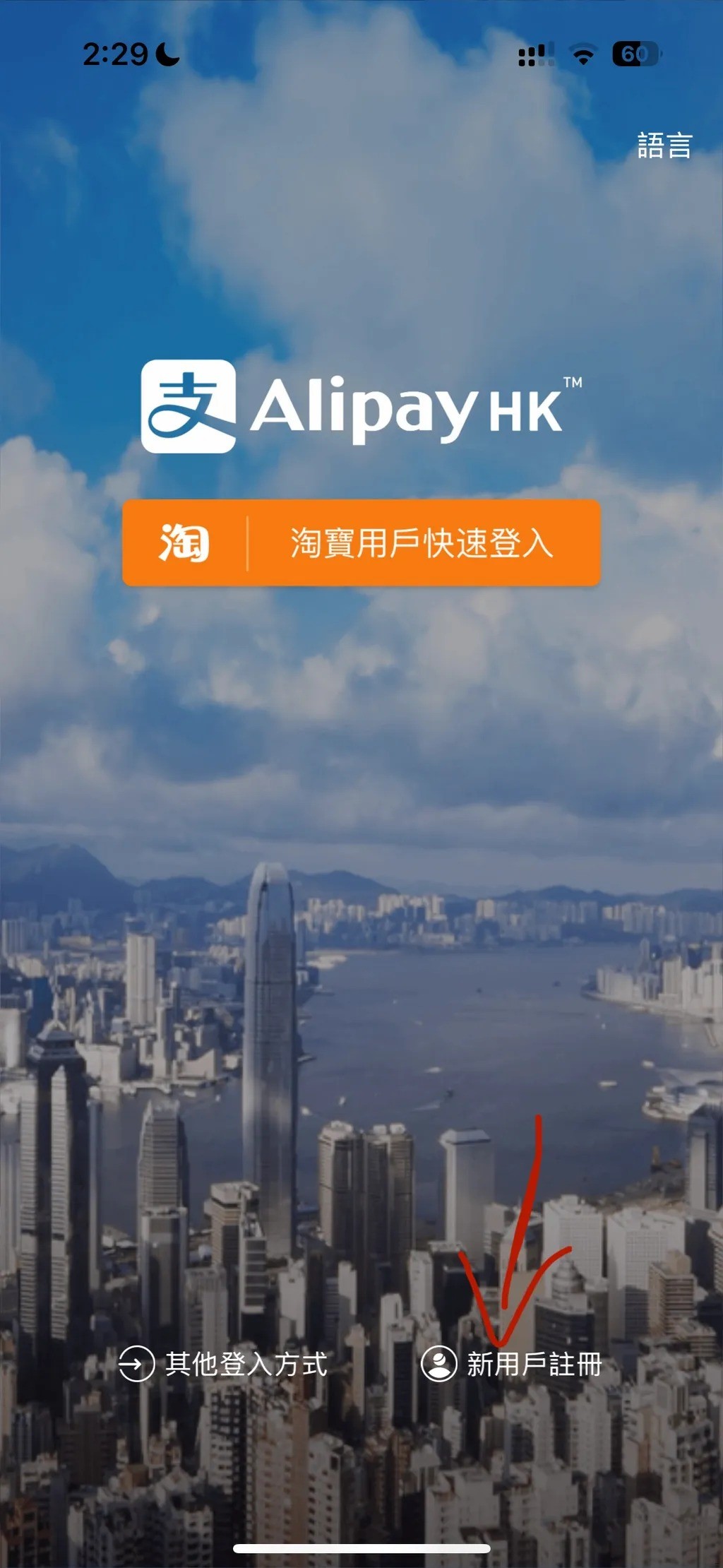Log in quickly with Taobao account
The width and height of the screenshot is (723, 1568).
click(x=361, y=543)
